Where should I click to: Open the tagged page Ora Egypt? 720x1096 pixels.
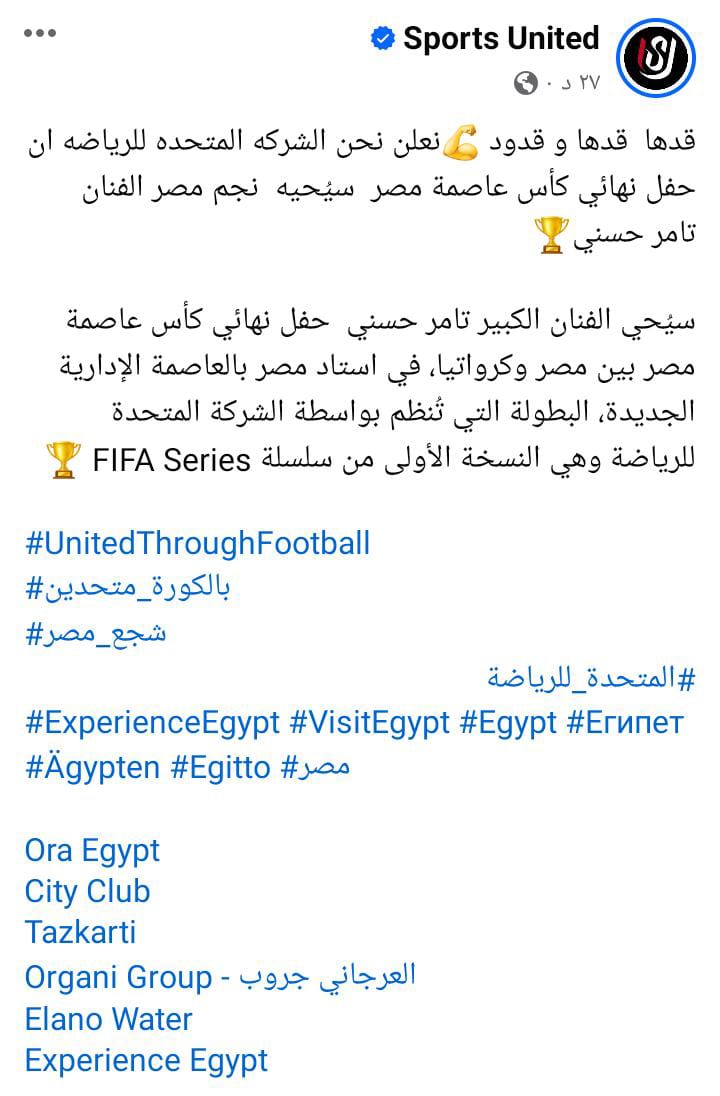92,851
